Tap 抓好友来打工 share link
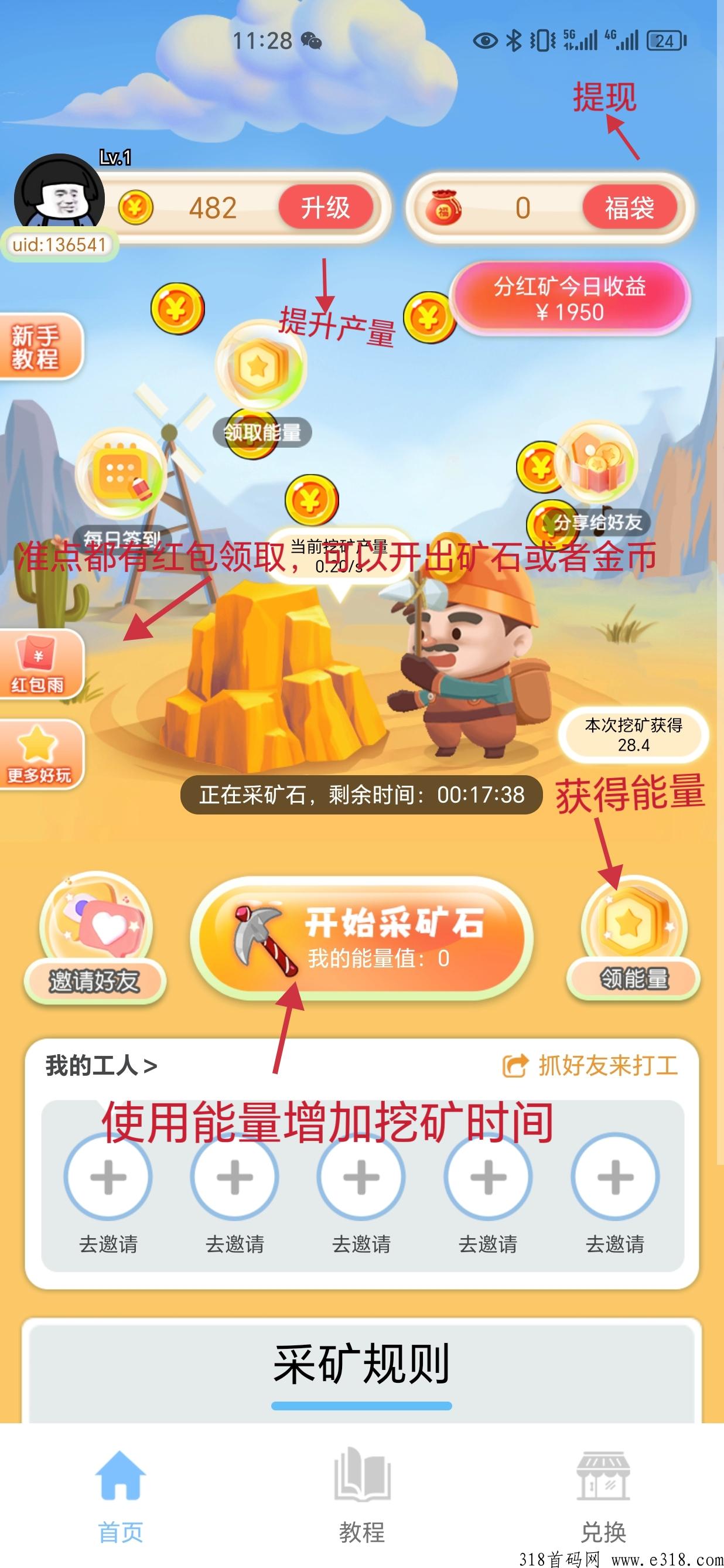The height and width of the screenshot is (1568, 724). point(590,1066)
